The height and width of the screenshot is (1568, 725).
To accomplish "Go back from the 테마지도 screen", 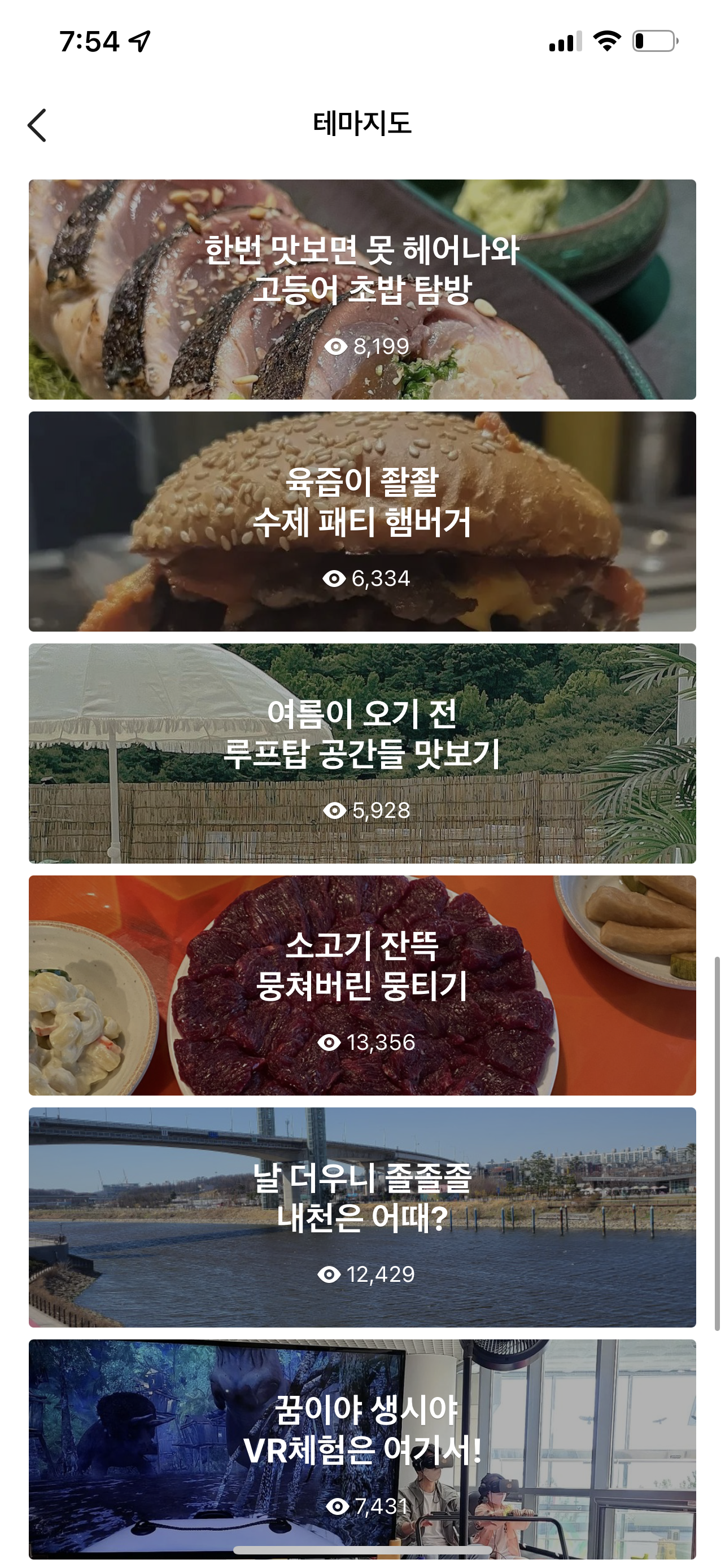I will pos(37,125).
